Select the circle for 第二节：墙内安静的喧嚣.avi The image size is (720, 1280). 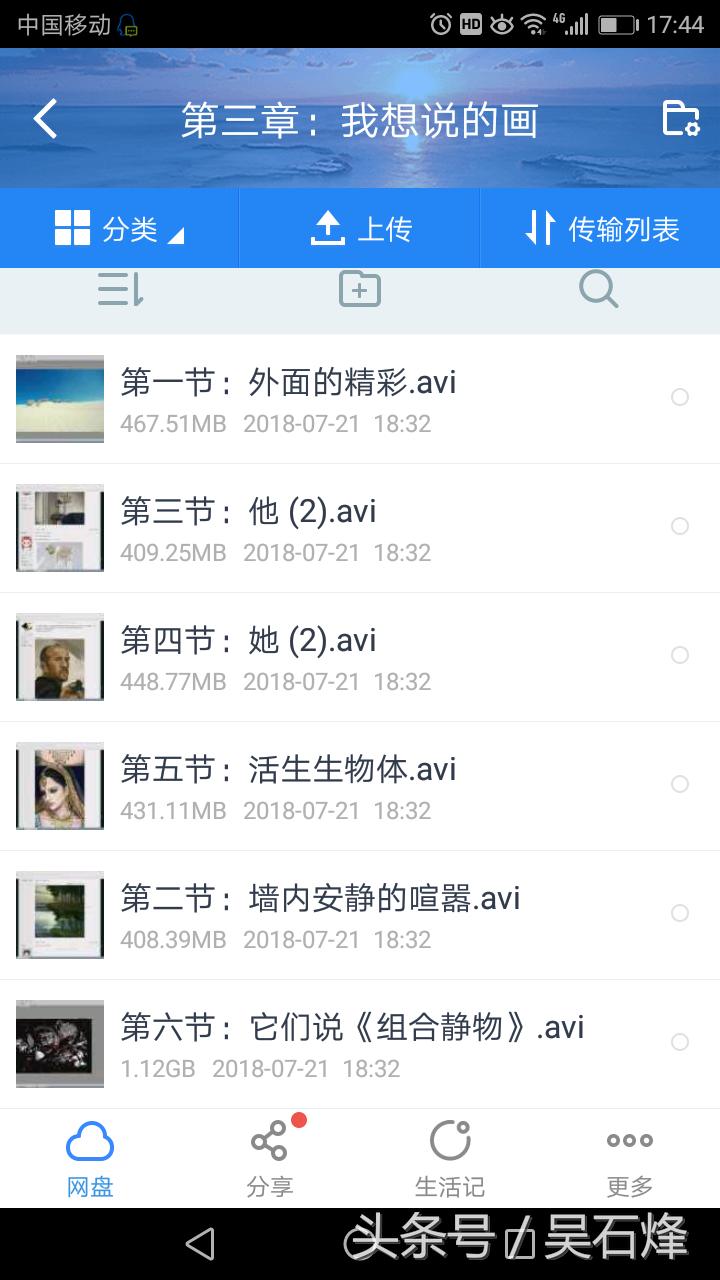tap(680, 913)
